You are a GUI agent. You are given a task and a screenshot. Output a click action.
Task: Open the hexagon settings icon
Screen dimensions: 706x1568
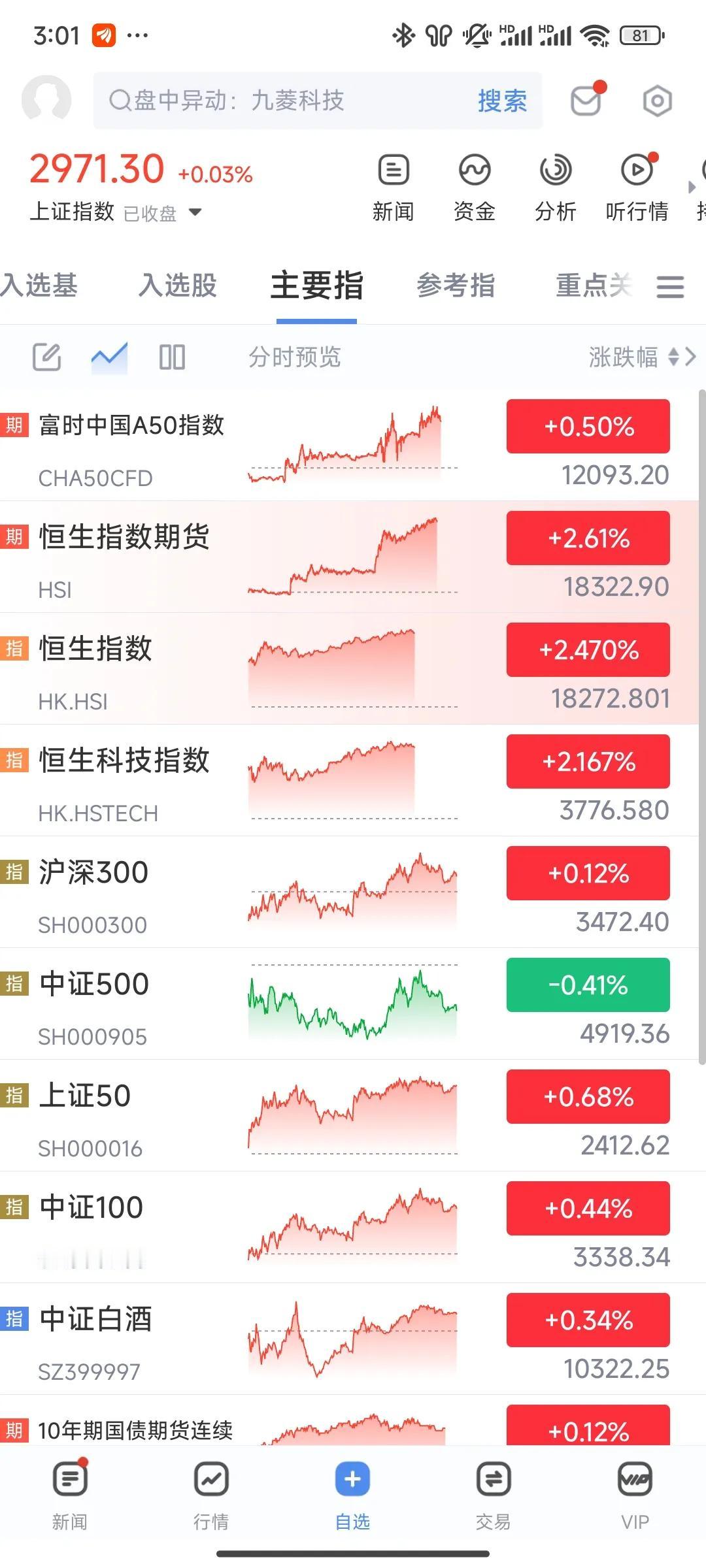657,101
